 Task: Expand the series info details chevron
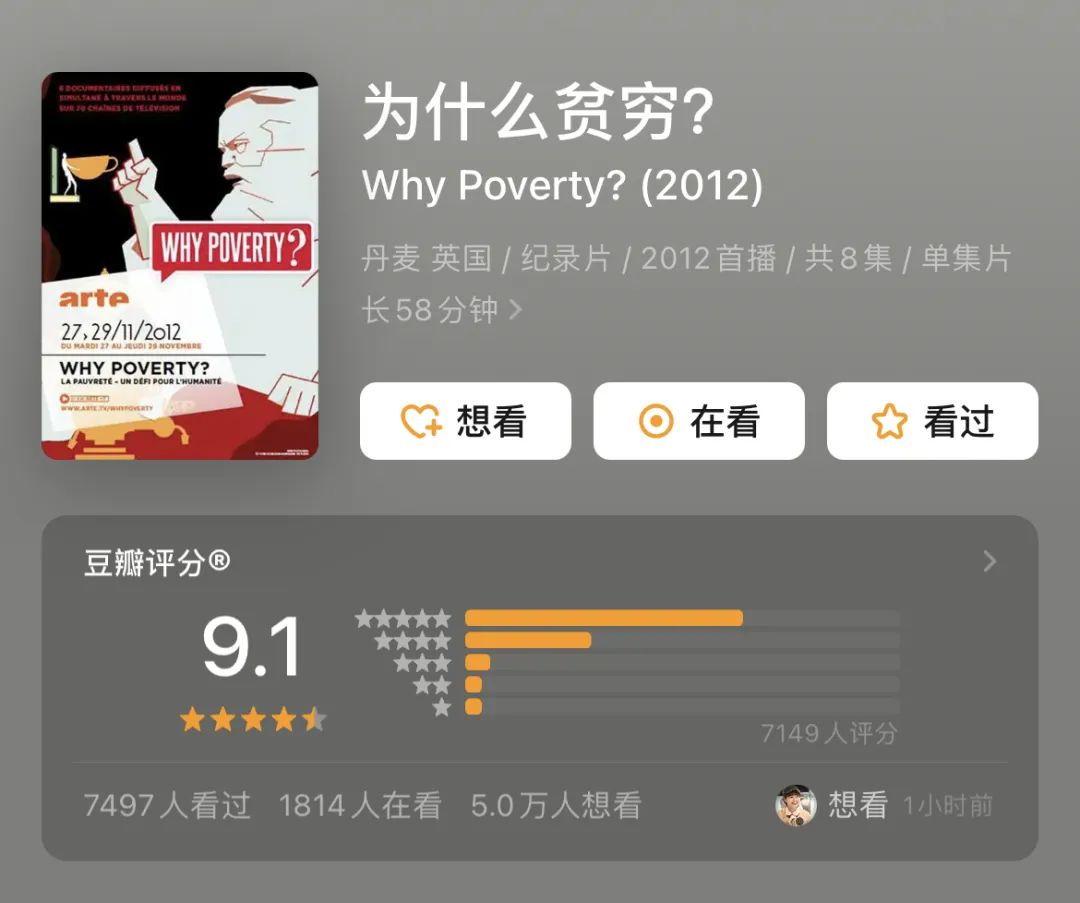click(x=516, y=310)
